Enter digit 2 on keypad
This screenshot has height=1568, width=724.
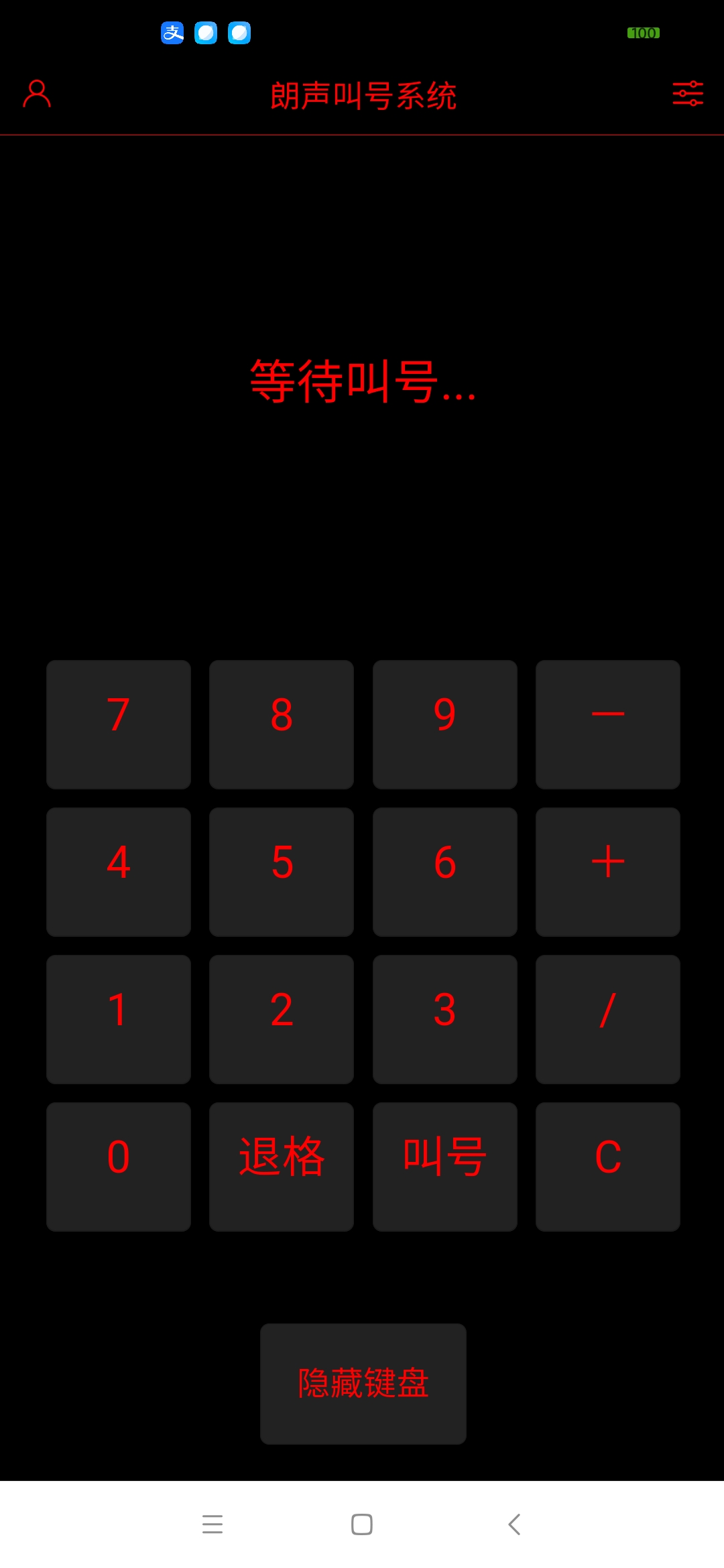(282, 1019)
